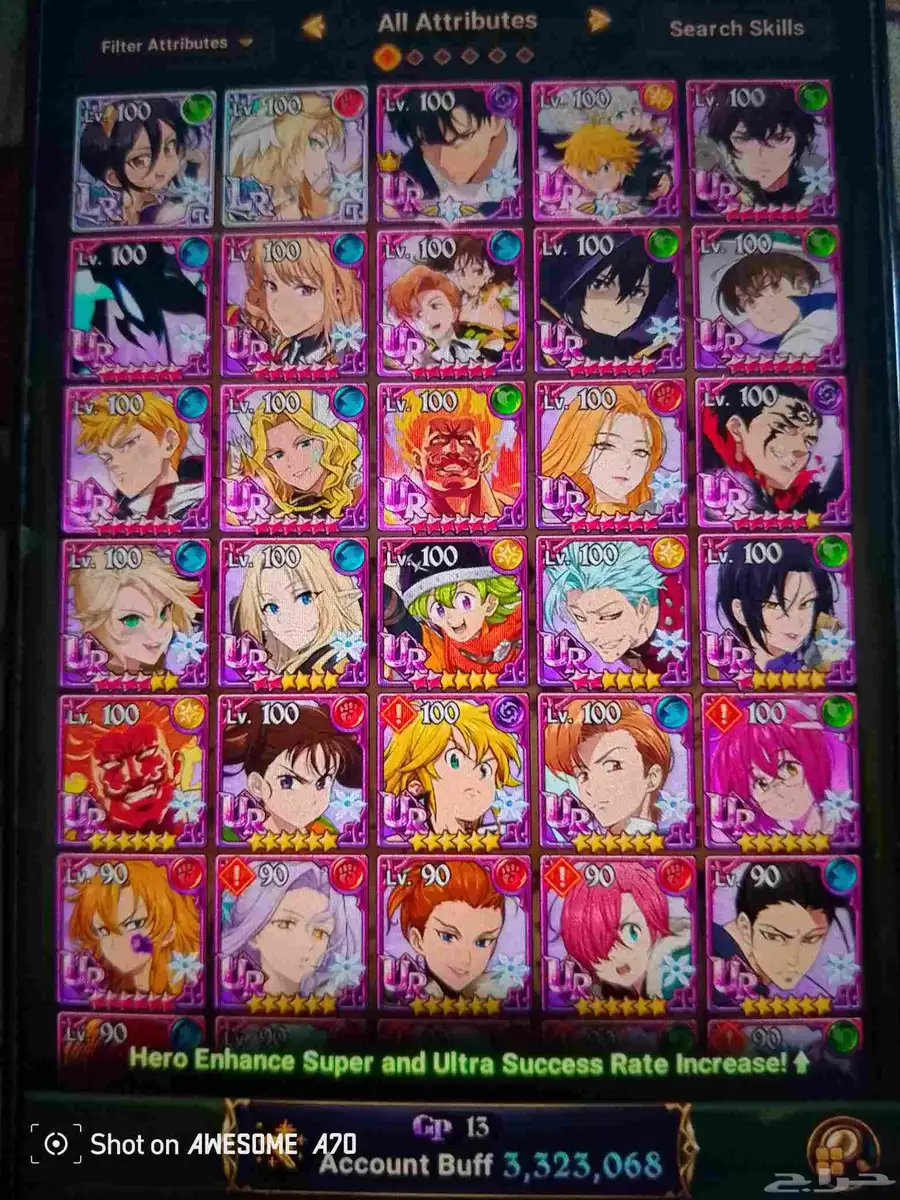Tap the left arrow beside All Attributes
The image size is (900, 1200).
point(314,25)
